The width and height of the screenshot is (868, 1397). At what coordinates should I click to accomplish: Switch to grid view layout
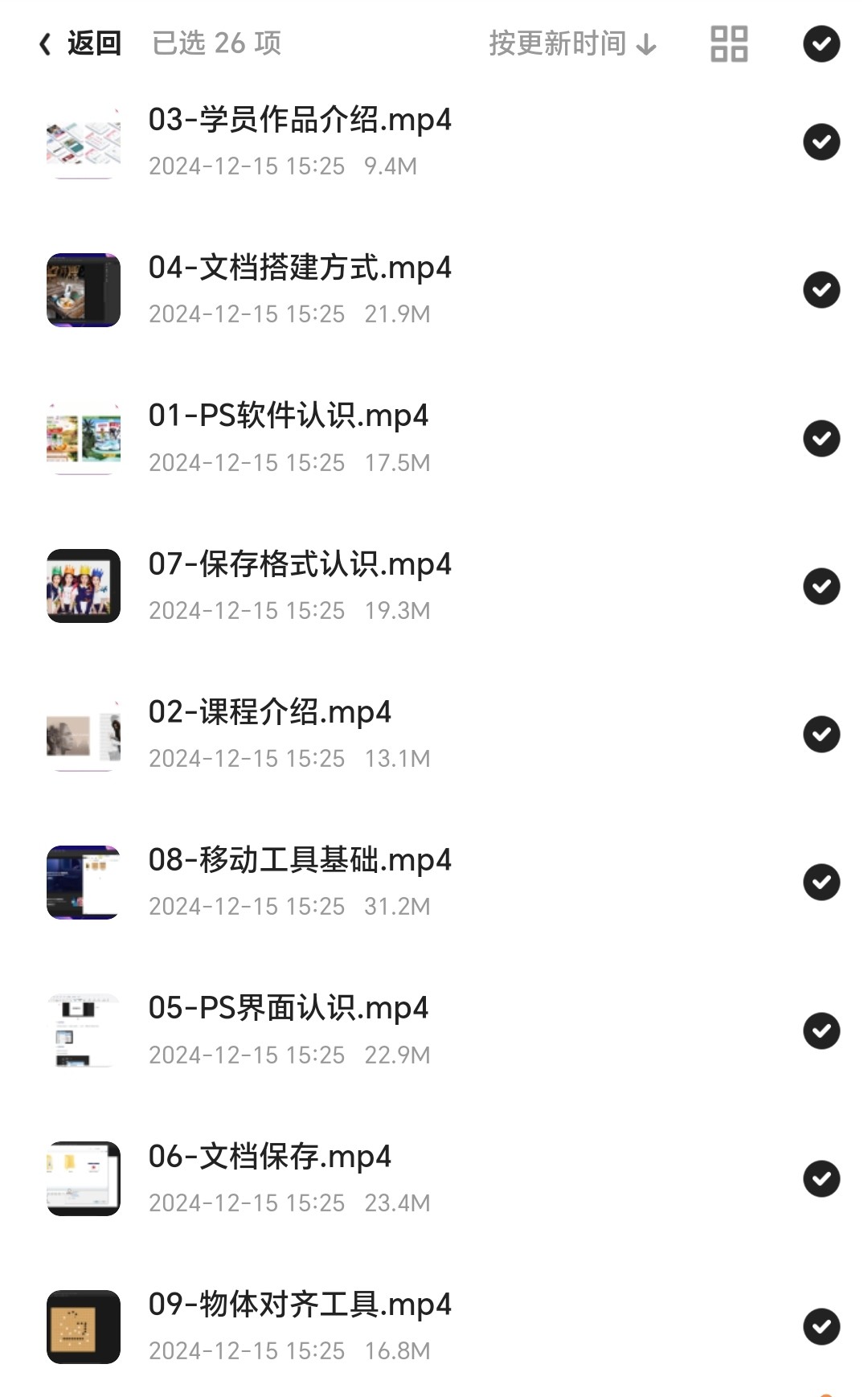click(x=729, y=43)
